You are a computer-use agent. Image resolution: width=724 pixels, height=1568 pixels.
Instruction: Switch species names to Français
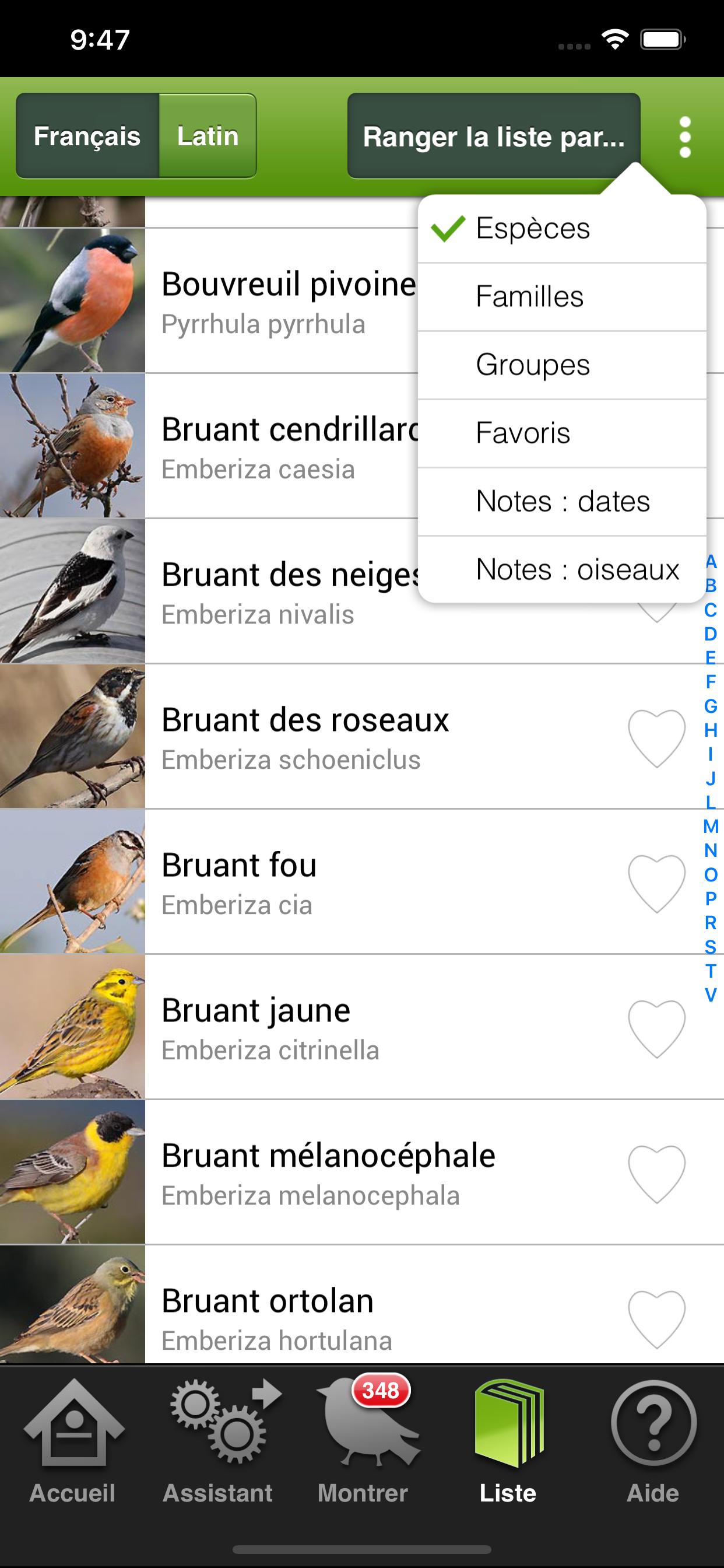click(87, 136)
